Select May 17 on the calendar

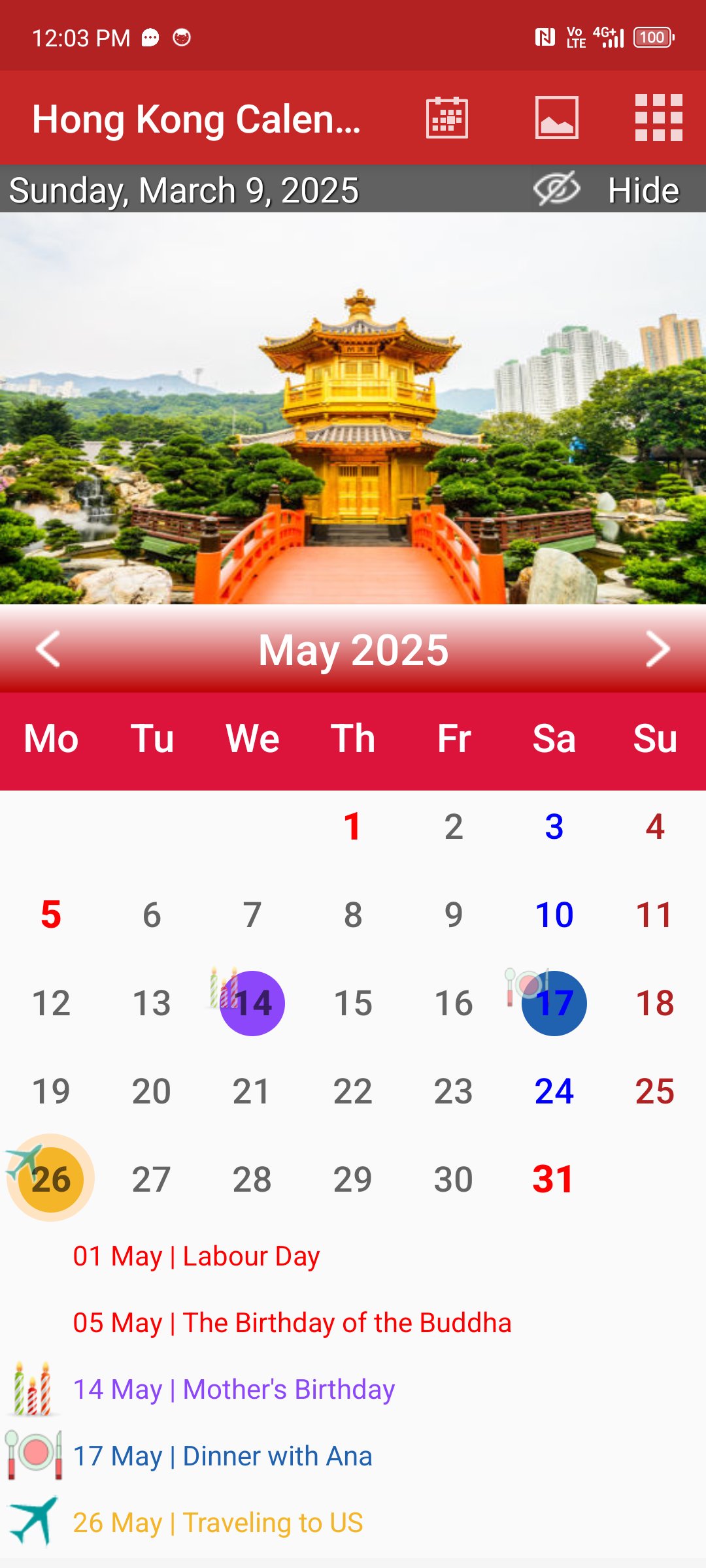click(554, 1004)
